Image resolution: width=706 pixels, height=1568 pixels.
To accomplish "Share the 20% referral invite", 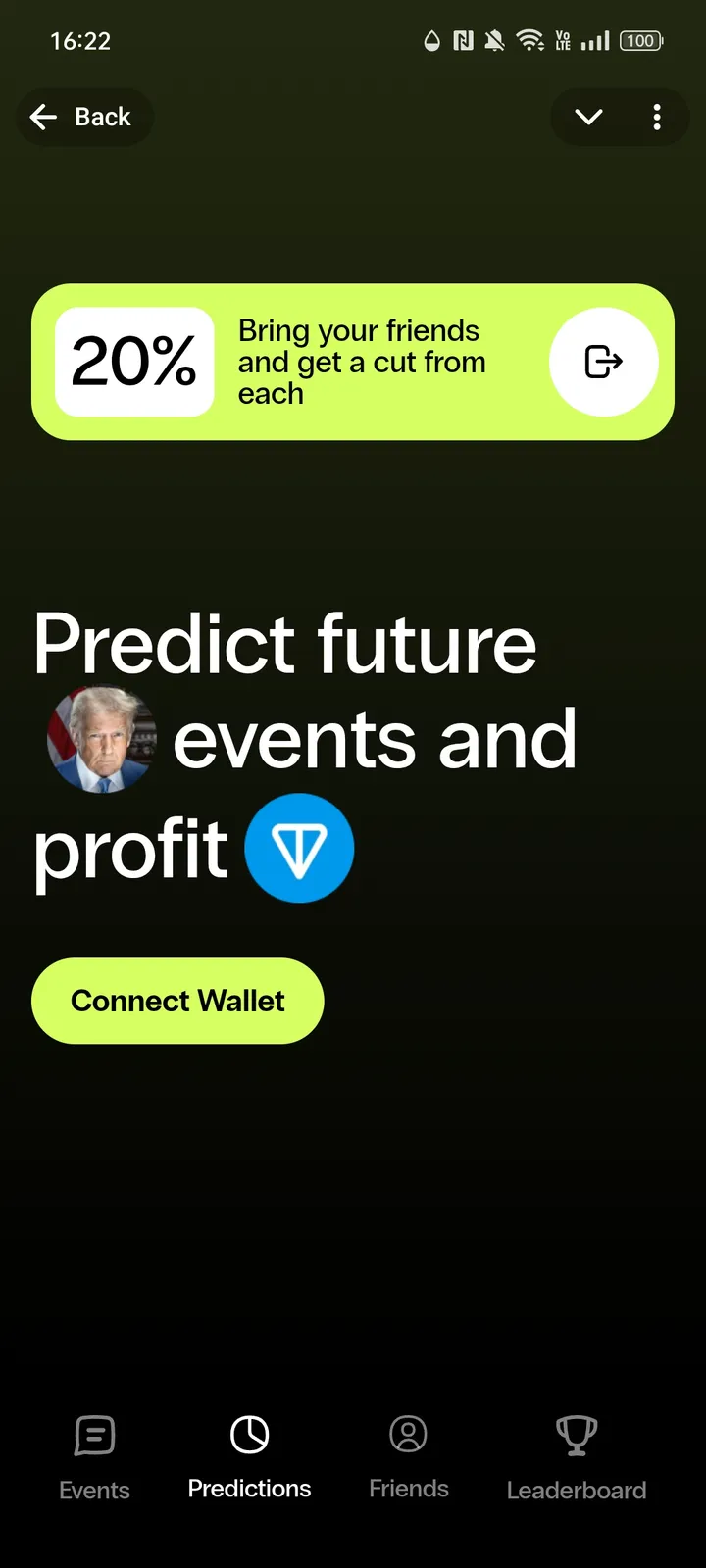I will click(603, 362).
